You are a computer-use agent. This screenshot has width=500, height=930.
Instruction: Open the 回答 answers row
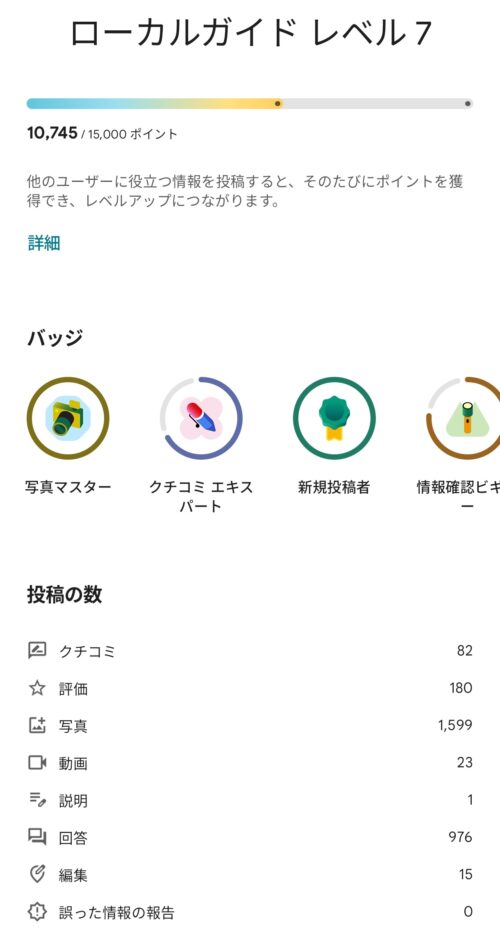point(250,837)
